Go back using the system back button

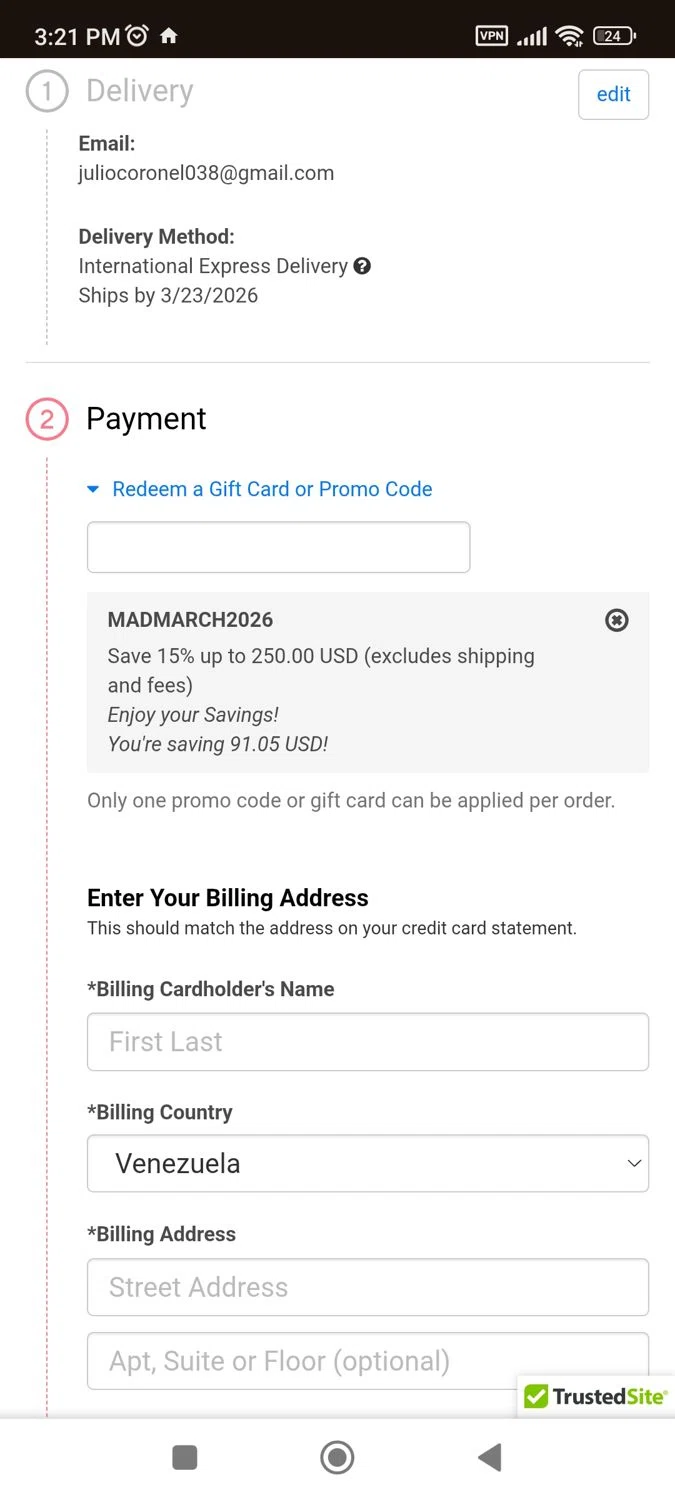(489, 1457)
